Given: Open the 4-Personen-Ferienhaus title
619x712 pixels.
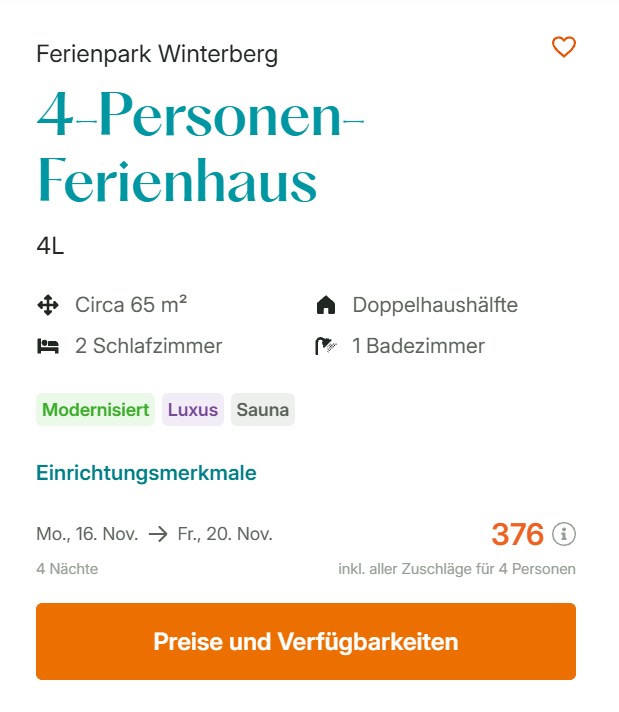Looking at the screenshot, I should click(x=200, y=147).
